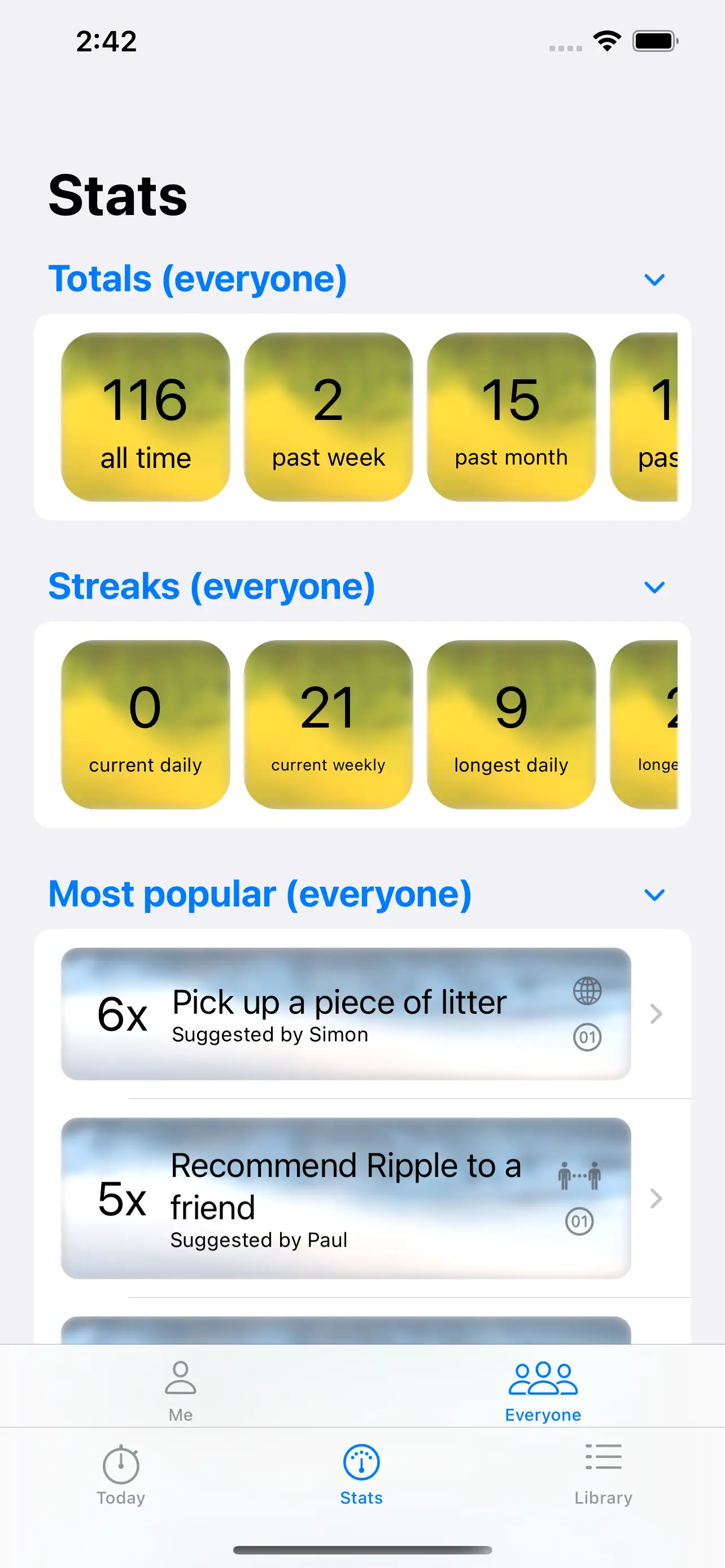Tap the Stats tab
Image resolution: width=725 pixels, height=1568 pixels.
(x=361, y=1473)
